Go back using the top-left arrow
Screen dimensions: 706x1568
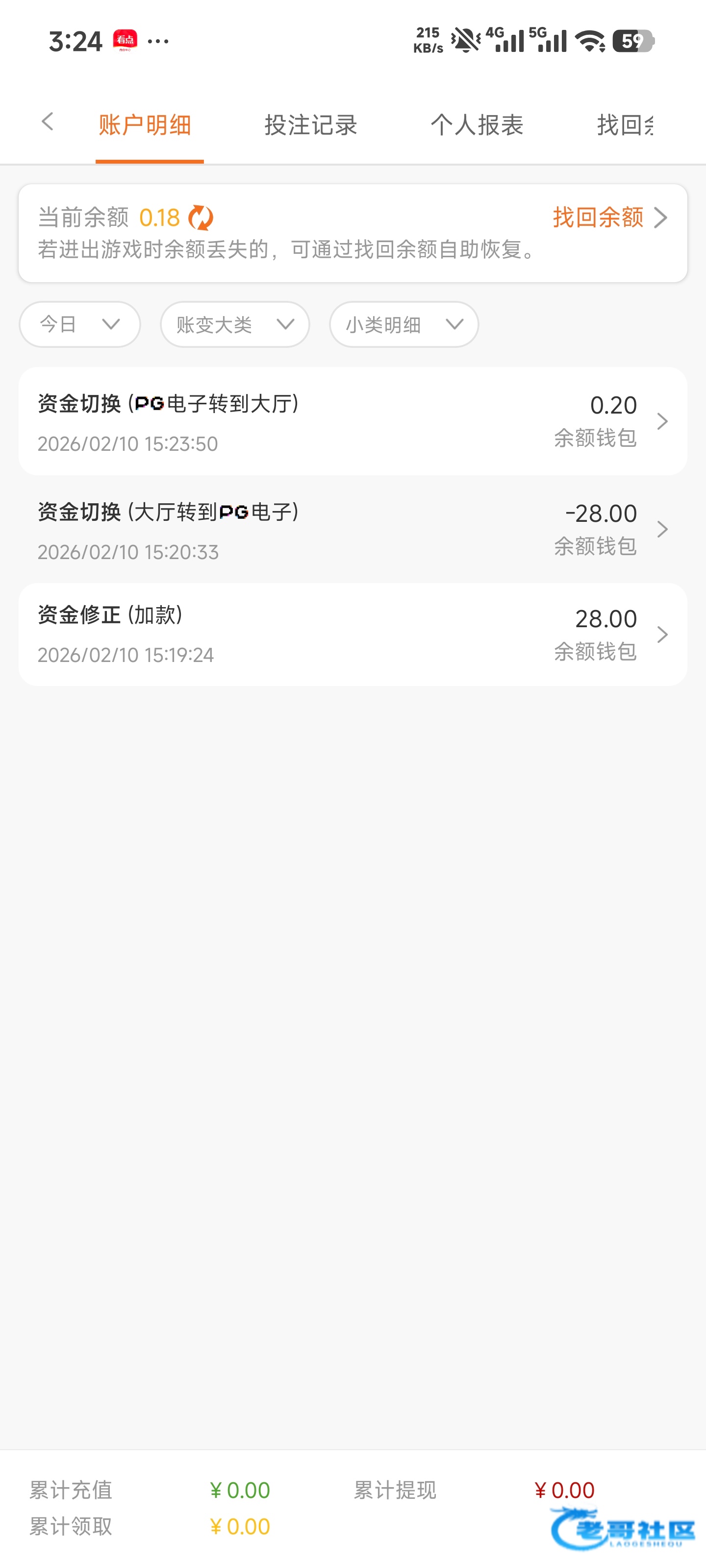48,122
